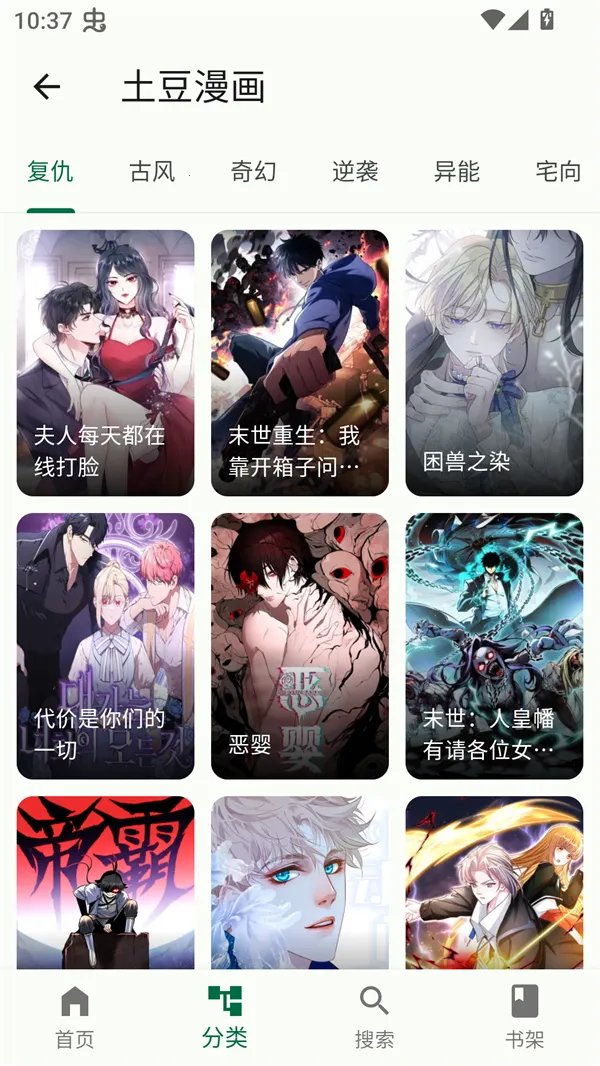
Task: Switch to the 宅向 category tab
Action: tap(557, 172)
